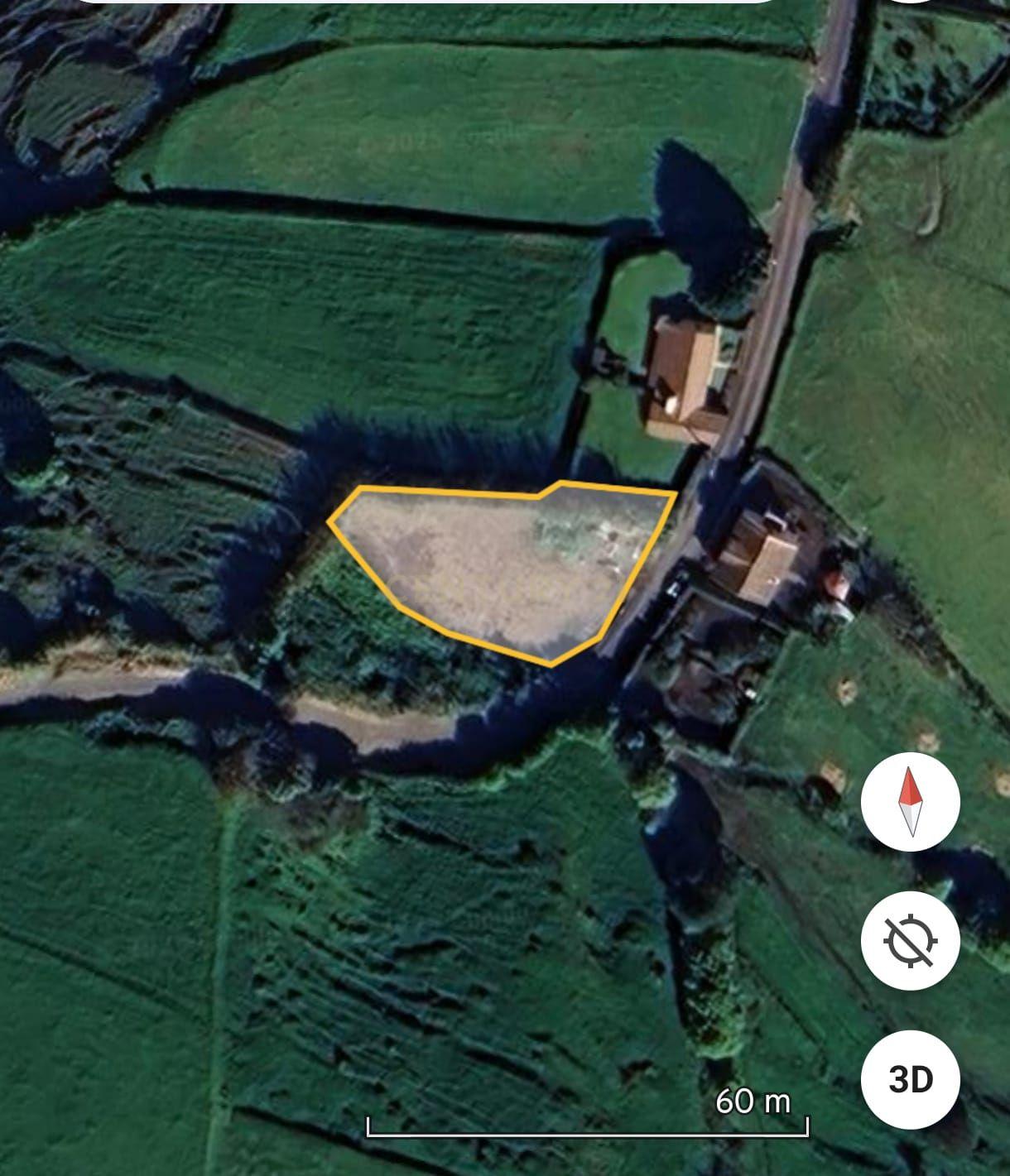Tap the compass to reset north
Image resolution: width=1010 pixels, height=1176 pixels.
click(910, 801)
